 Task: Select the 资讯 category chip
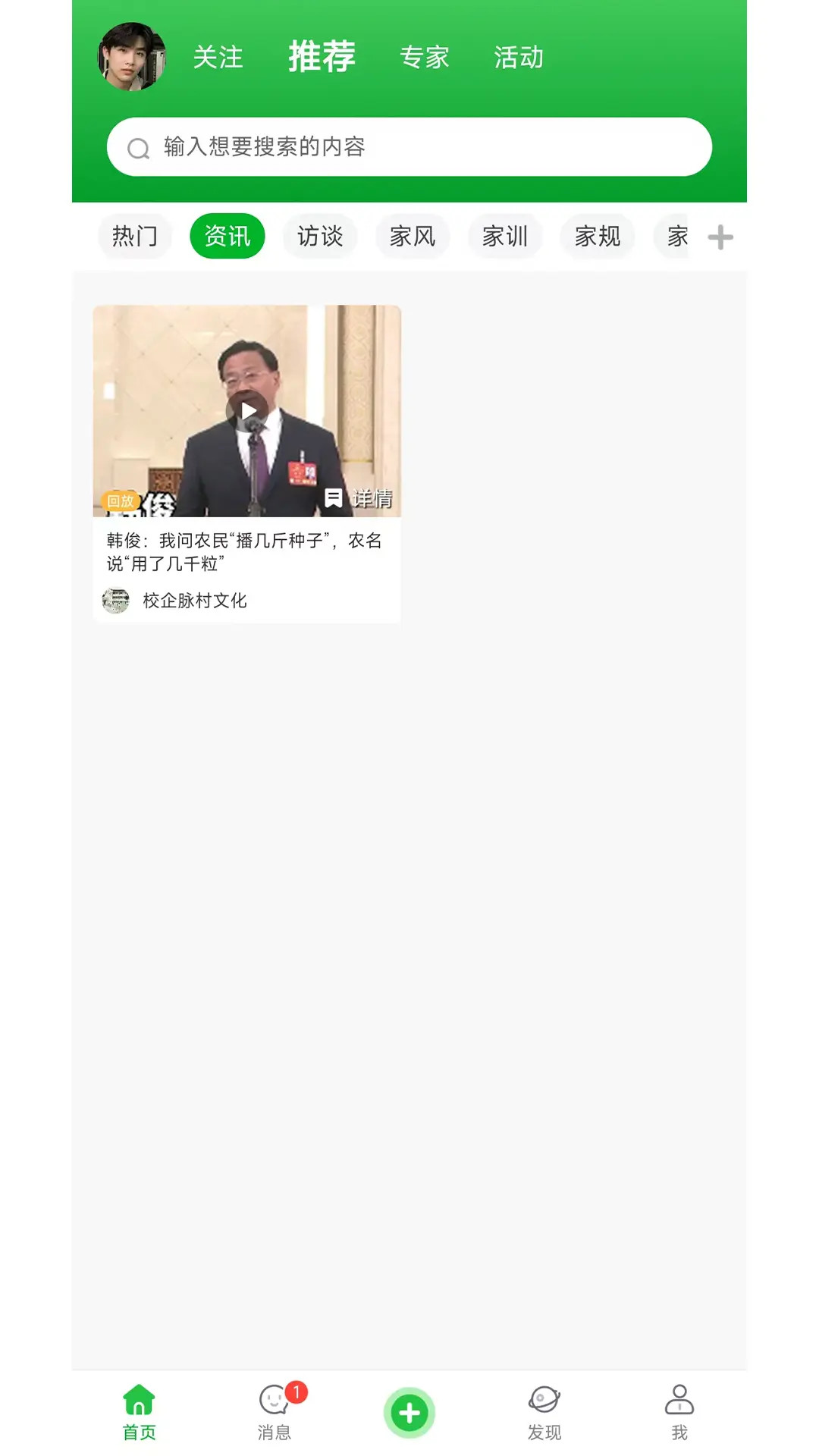coord(227,236)
